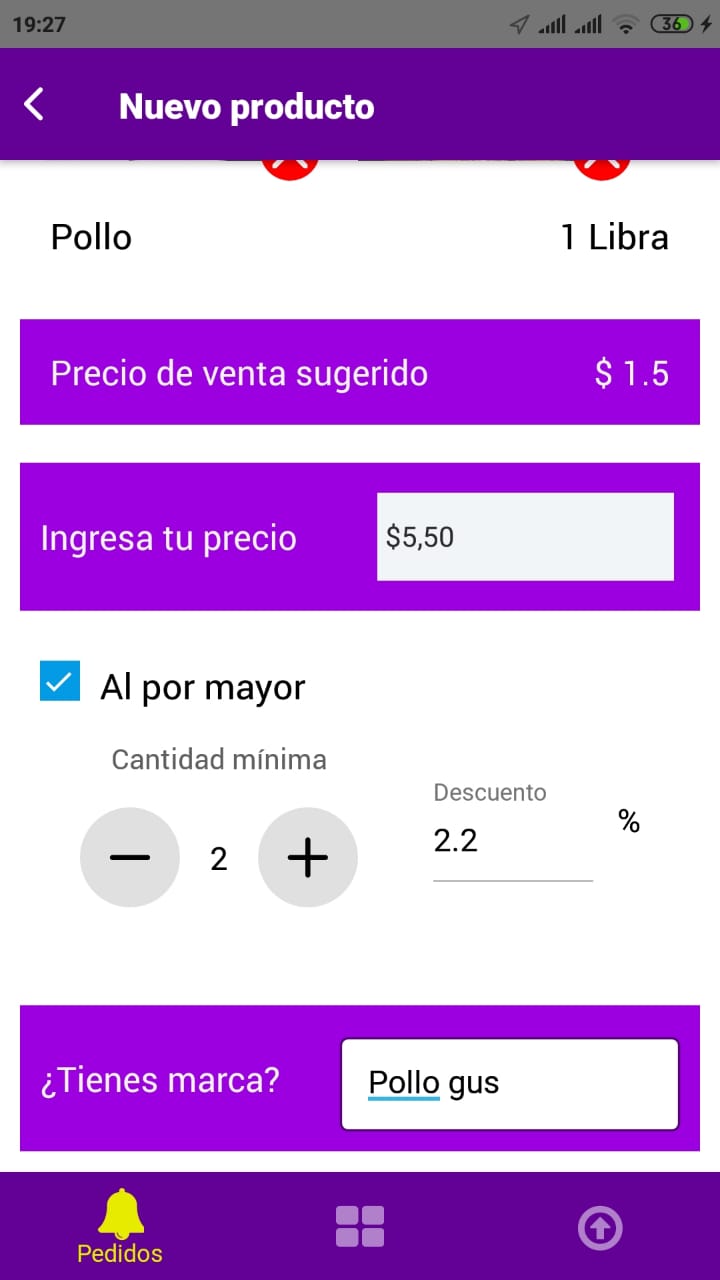Increase the Cantidad mínima with plus
Image resolution: width=720 pixels, height=1280 pixels.
coord(307,857)
